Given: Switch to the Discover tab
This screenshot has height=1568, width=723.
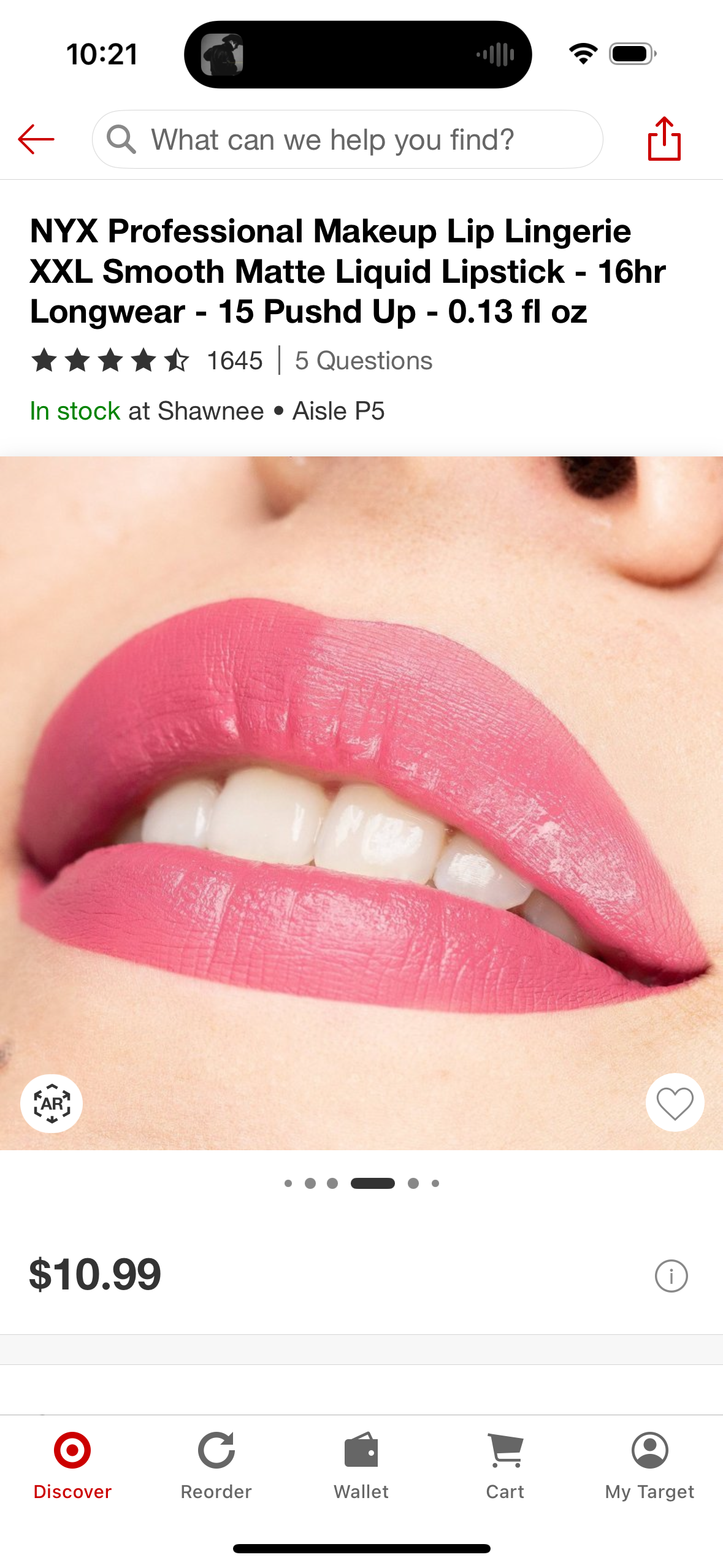Looking at the screenshot, I should click(72, 1465).
